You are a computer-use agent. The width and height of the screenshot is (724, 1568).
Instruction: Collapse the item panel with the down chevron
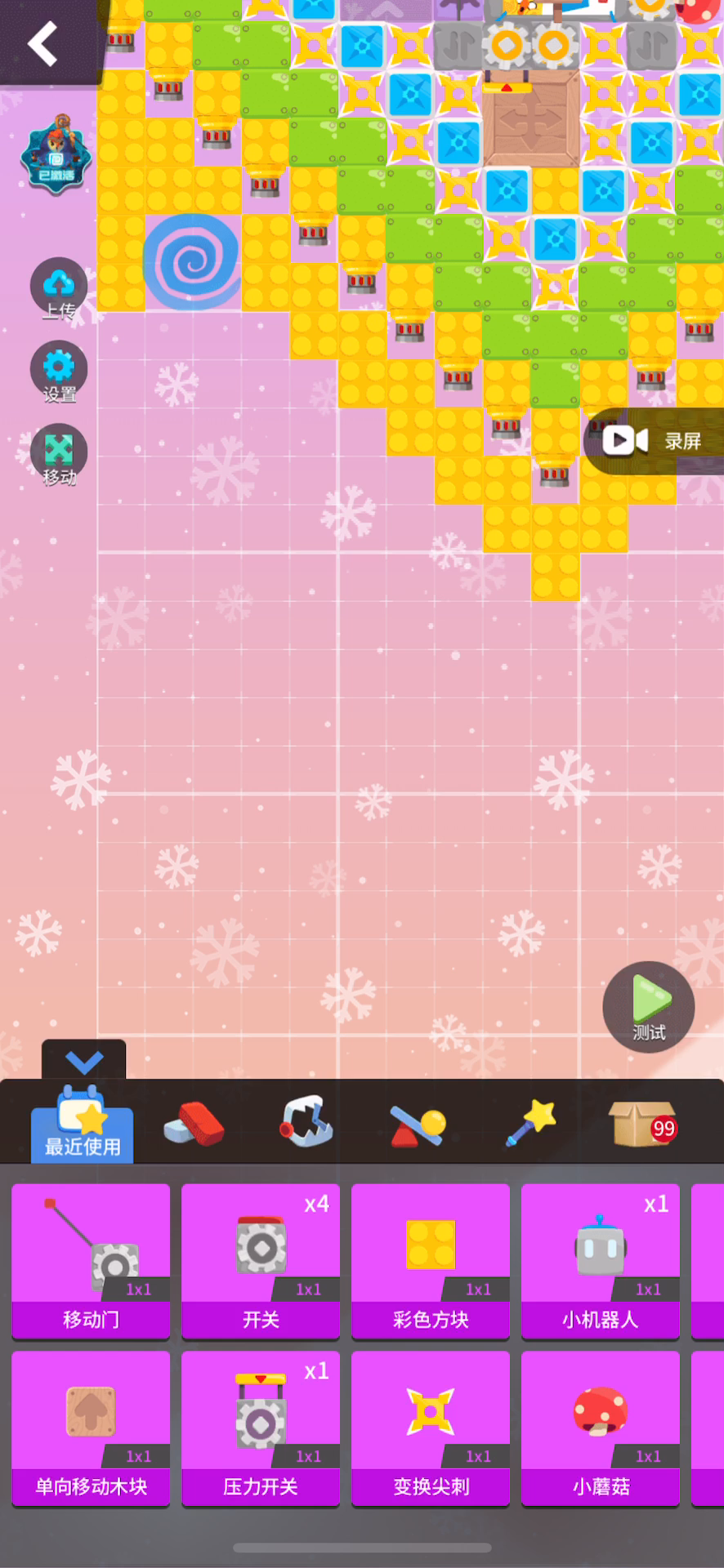(84, 1061)
